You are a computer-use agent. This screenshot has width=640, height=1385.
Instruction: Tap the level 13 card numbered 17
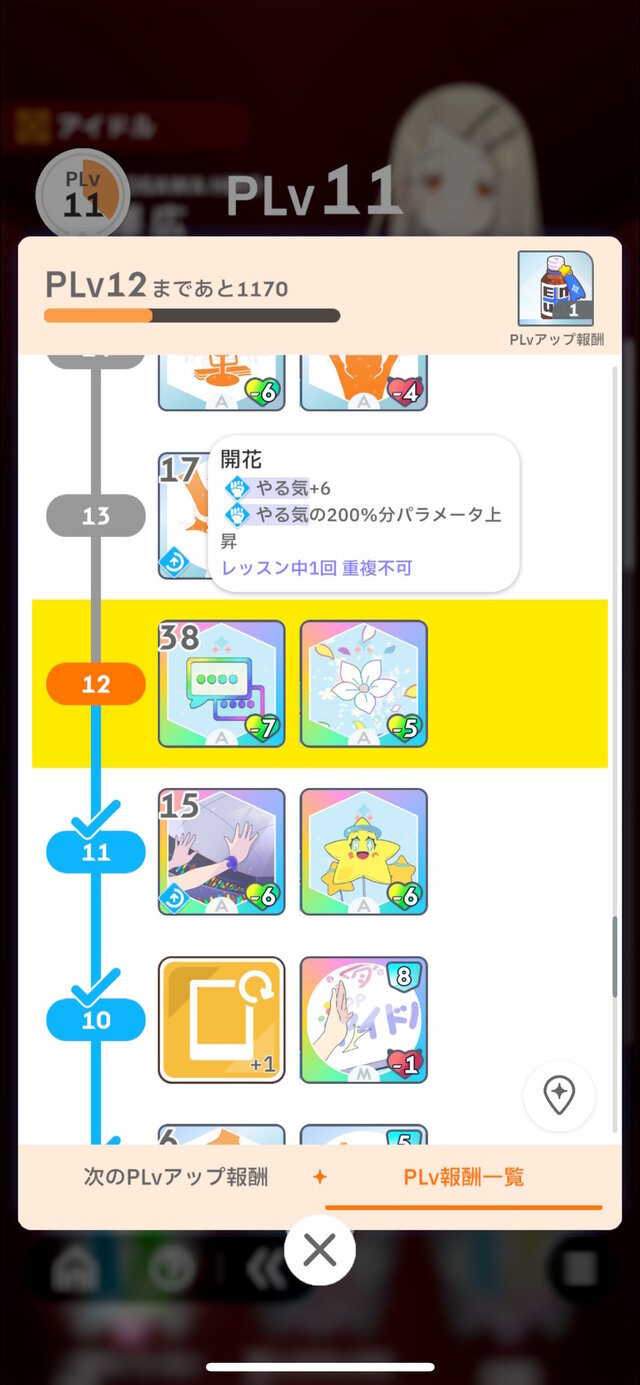pos(183,516)
